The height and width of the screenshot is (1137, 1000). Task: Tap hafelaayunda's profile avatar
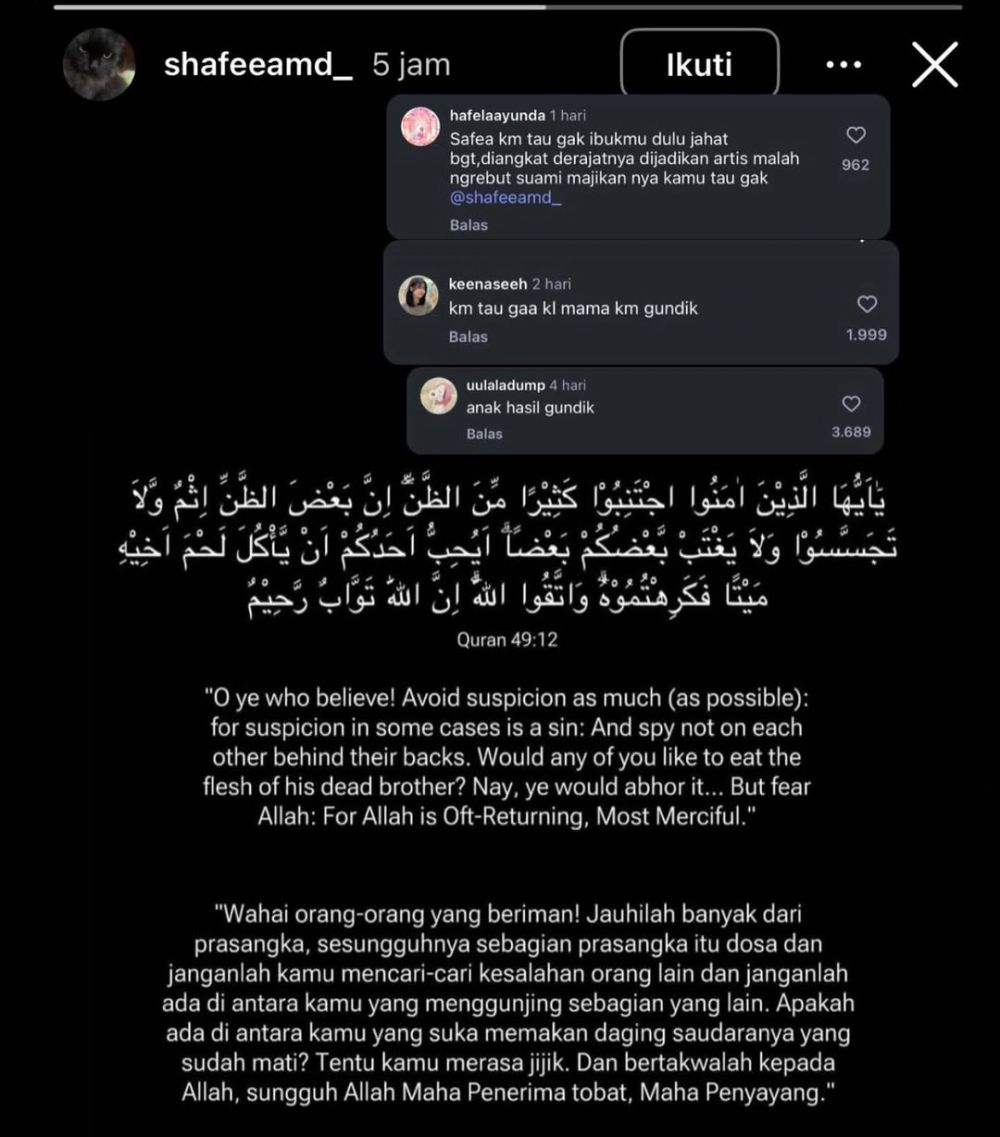[x=421, y=127]
